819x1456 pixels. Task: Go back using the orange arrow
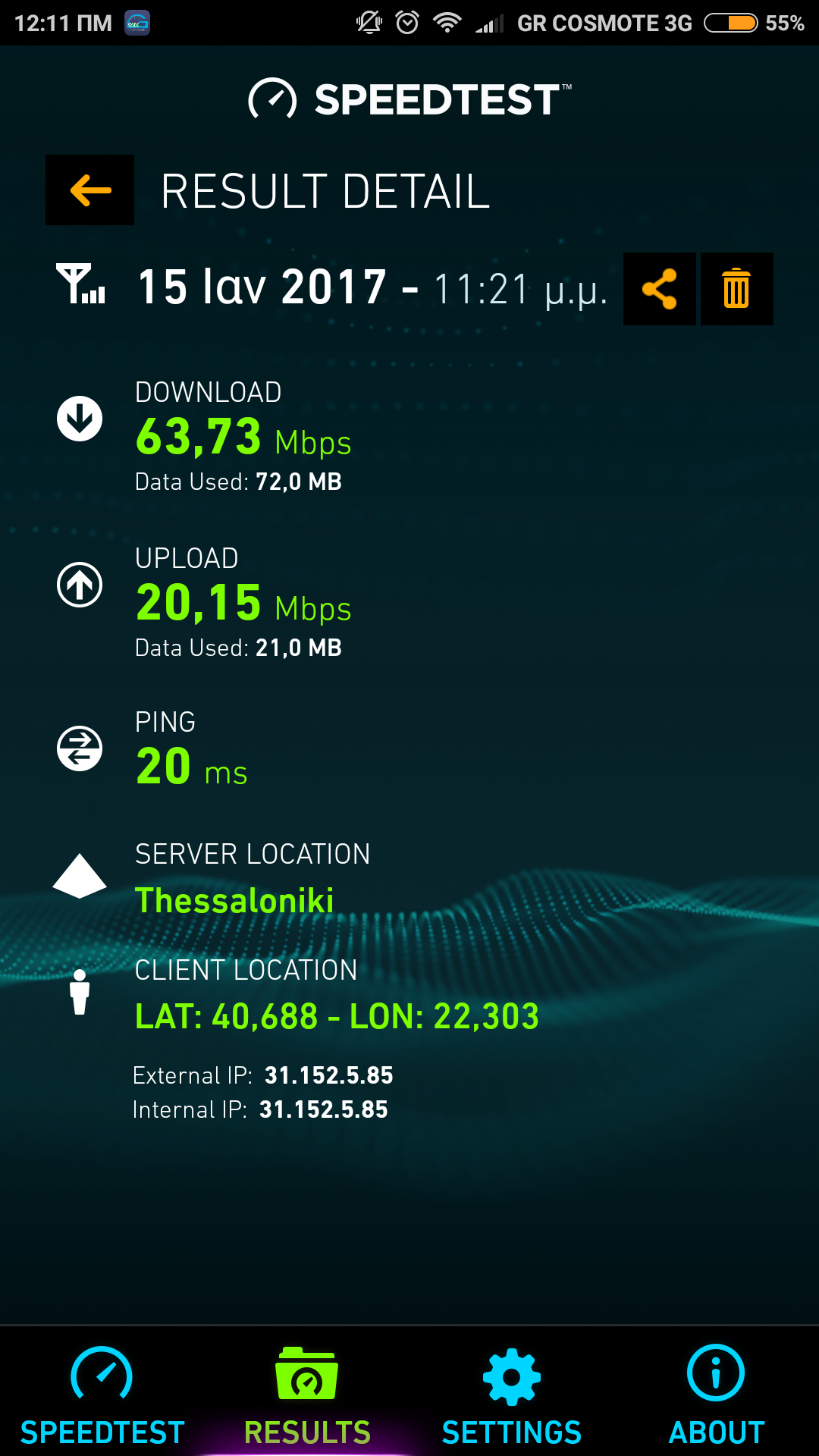(89, 190)
